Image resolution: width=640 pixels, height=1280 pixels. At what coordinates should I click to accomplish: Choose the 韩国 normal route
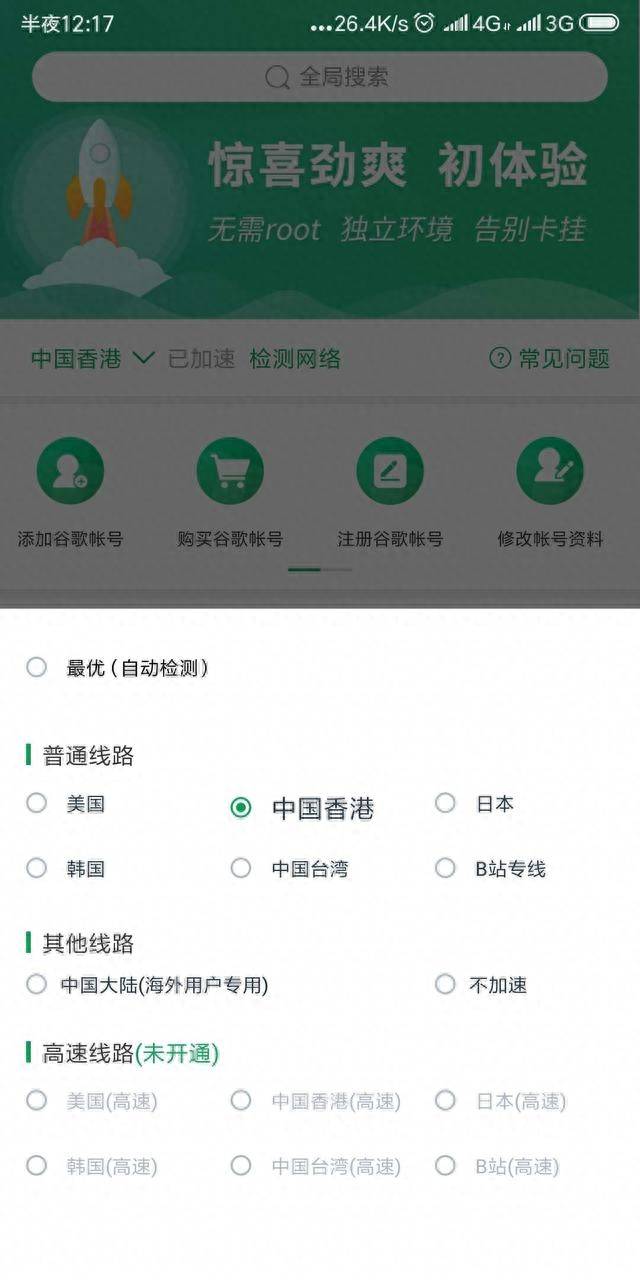pyautogui.click(x=66, y=868)
